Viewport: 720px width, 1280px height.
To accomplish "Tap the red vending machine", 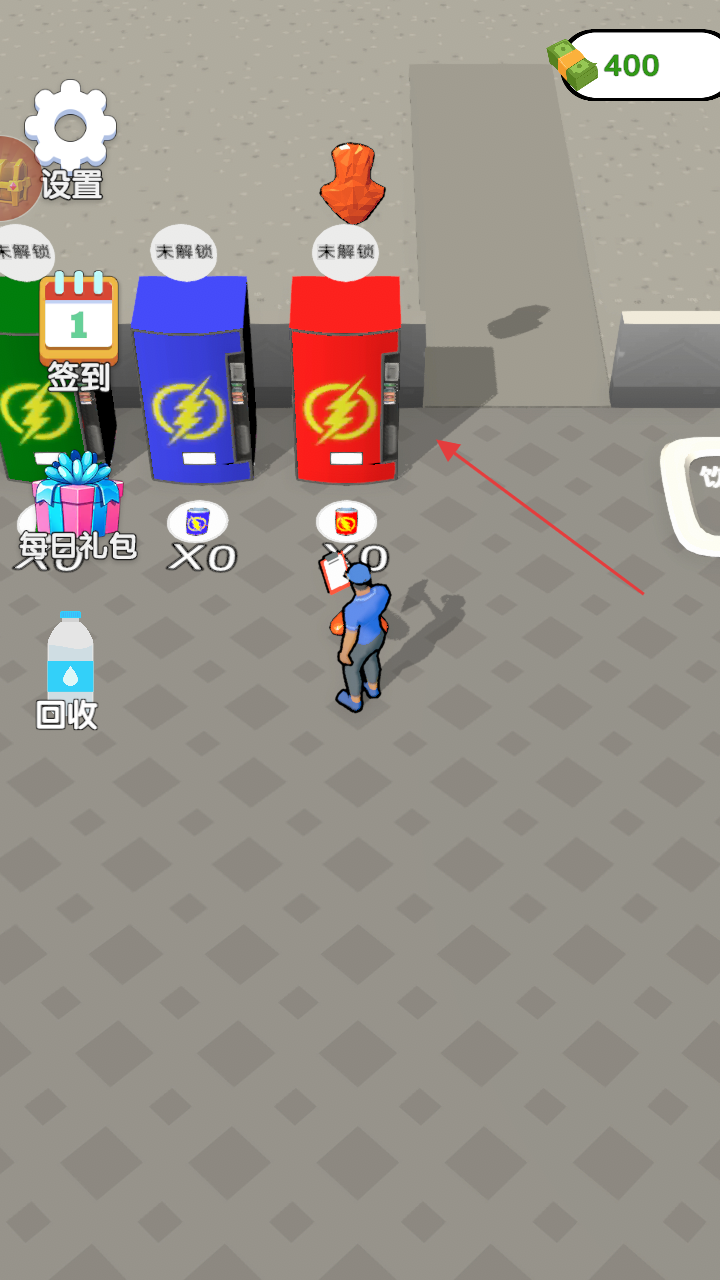I will pos(345,380).
